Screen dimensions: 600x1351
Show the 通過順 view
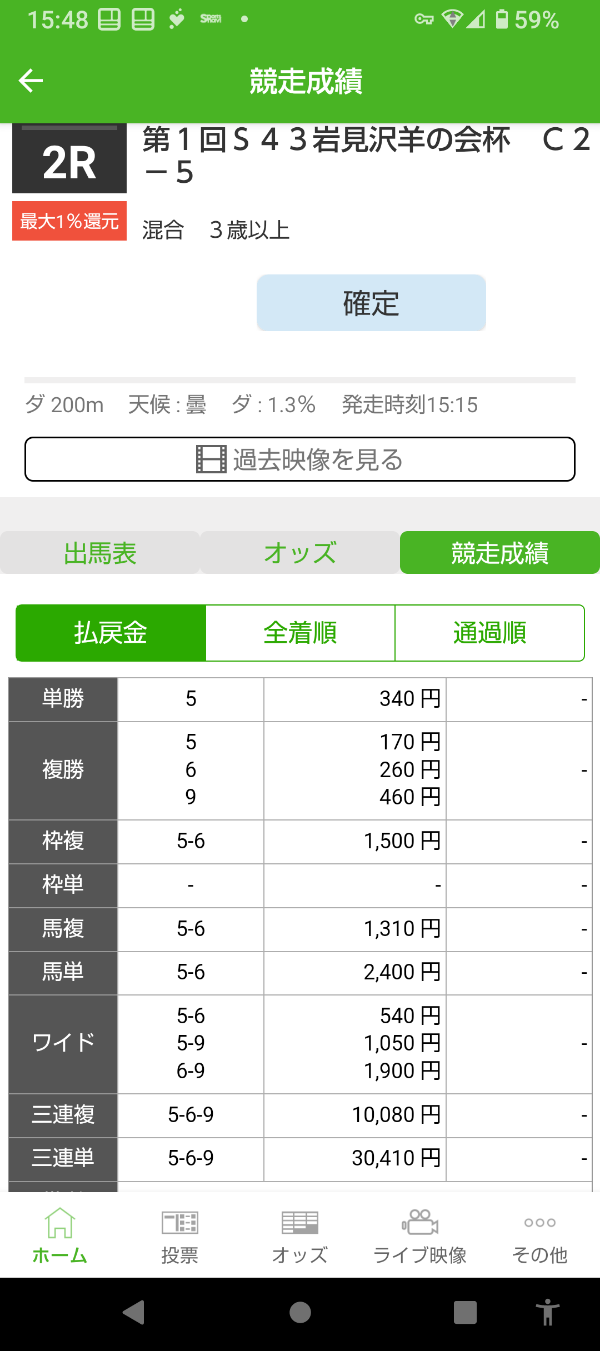click(490, 633)
